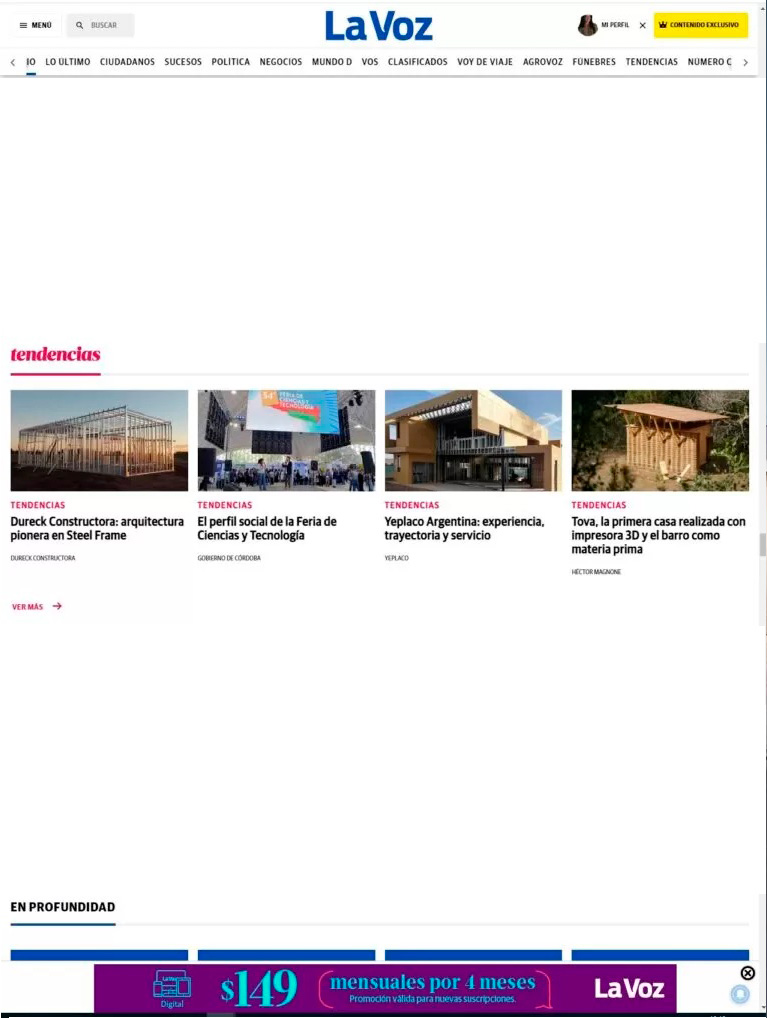767x1018 pixels.
Task: Tap the Buscar search field
Action: tap(101, 25)
